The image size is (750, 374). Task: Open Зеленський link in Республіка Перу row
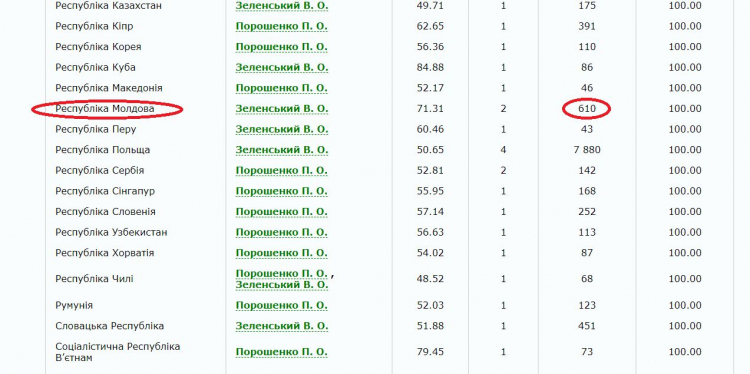(x=282, y=129)
